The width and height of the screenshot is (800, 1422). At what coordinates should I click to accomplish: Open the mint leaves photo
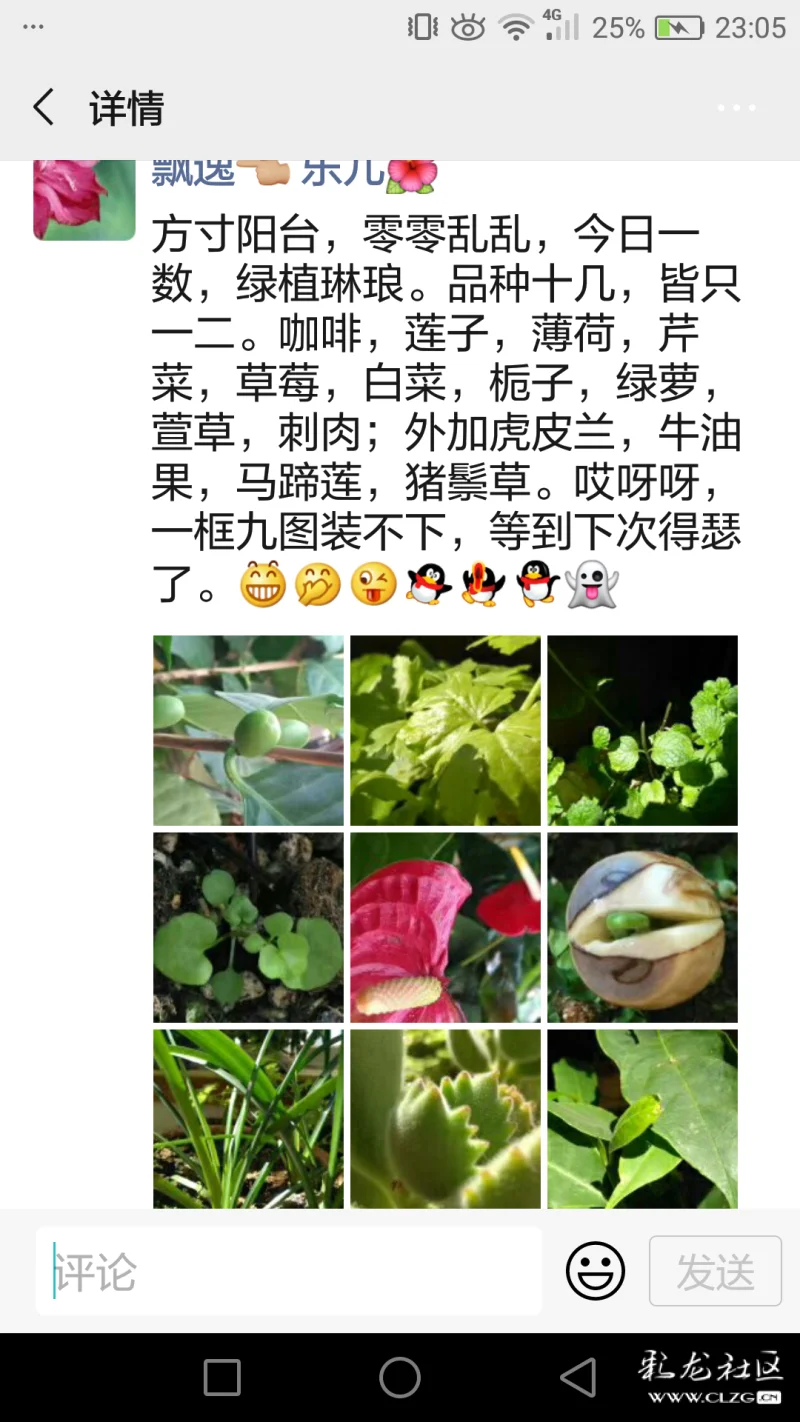(x=642, y=730)
